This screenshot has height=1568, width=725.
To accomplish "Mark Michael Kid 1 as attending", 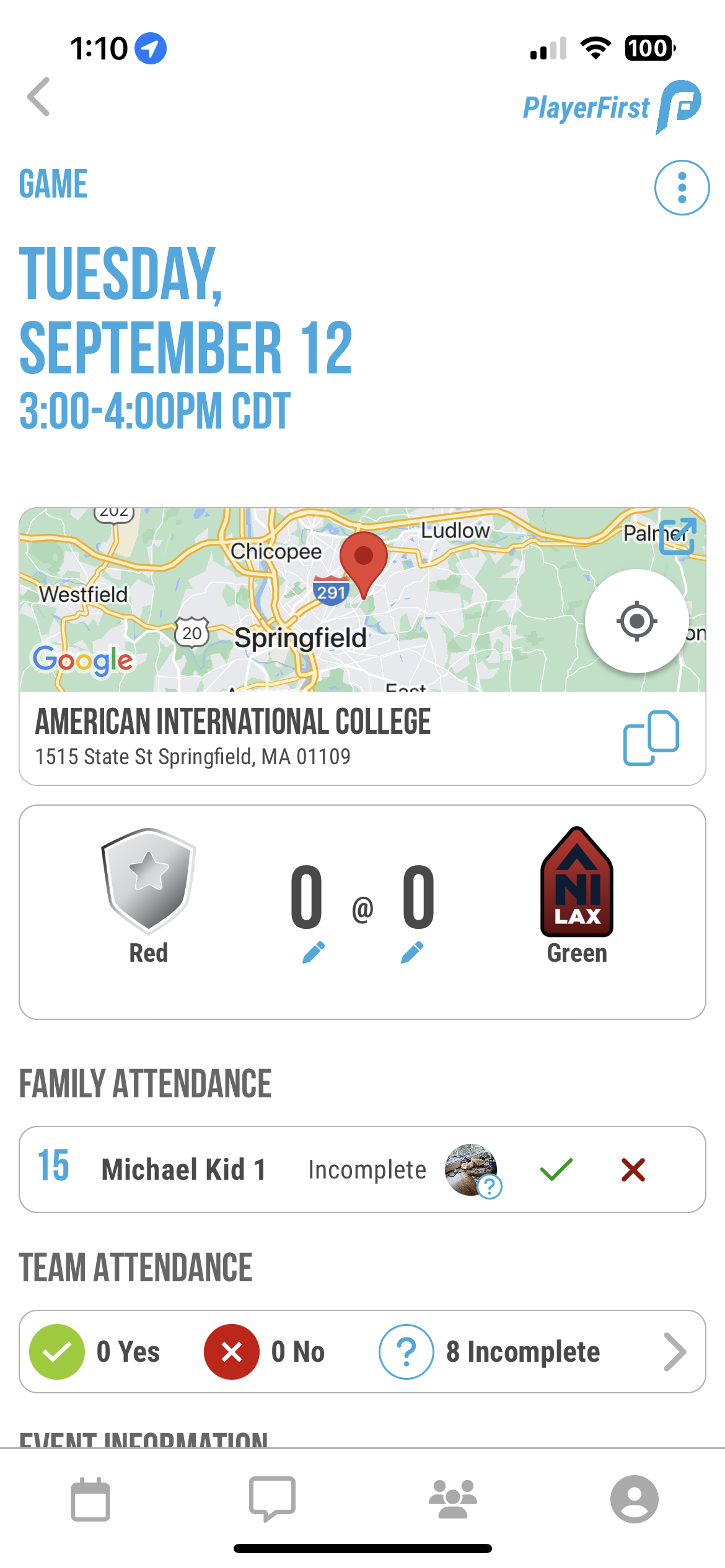I will (556, 1169).
